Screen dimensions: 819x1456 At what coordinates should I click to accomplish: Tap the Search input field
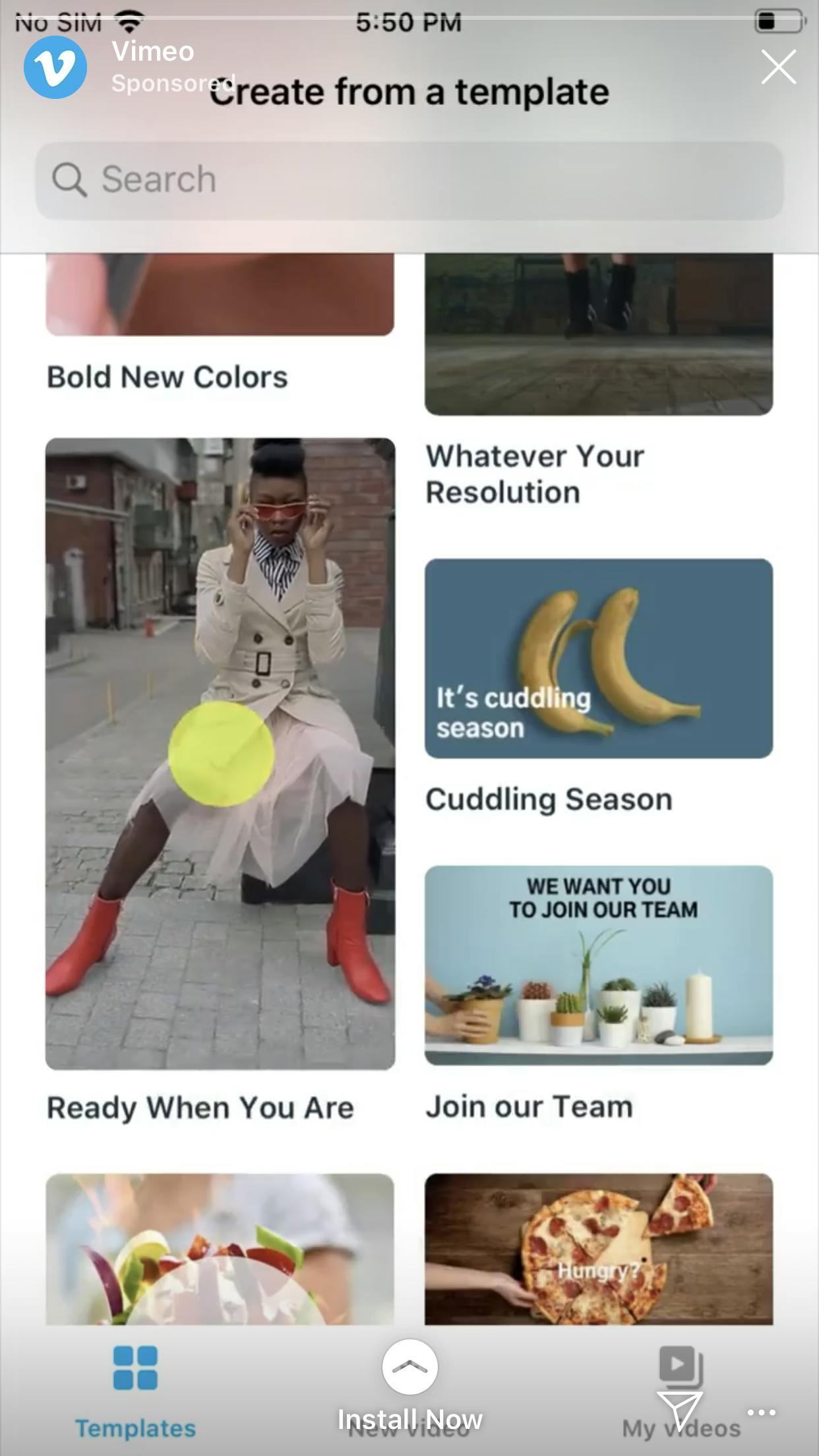tap(409, 178)
